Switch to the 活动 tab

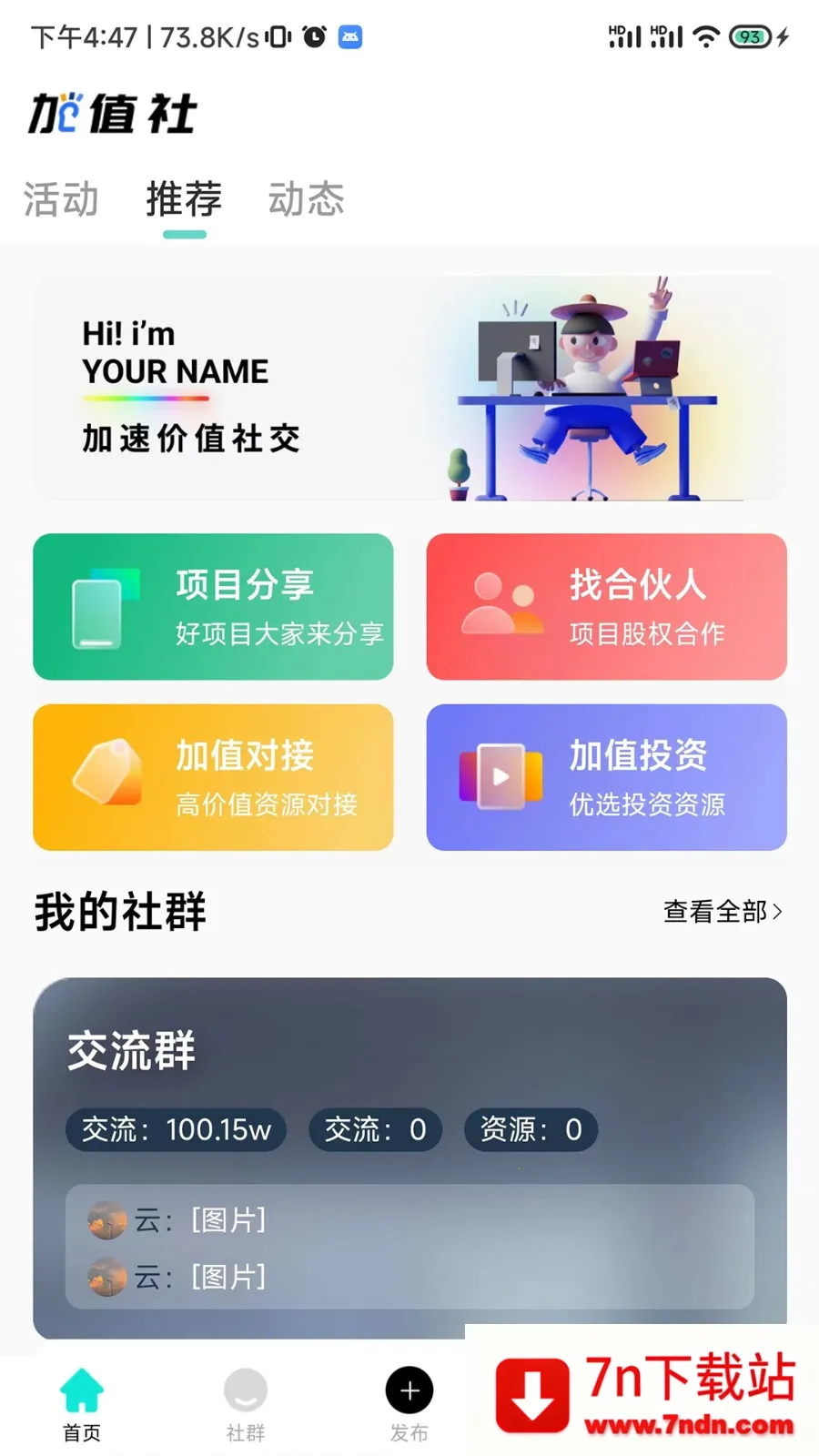point(61,199)
